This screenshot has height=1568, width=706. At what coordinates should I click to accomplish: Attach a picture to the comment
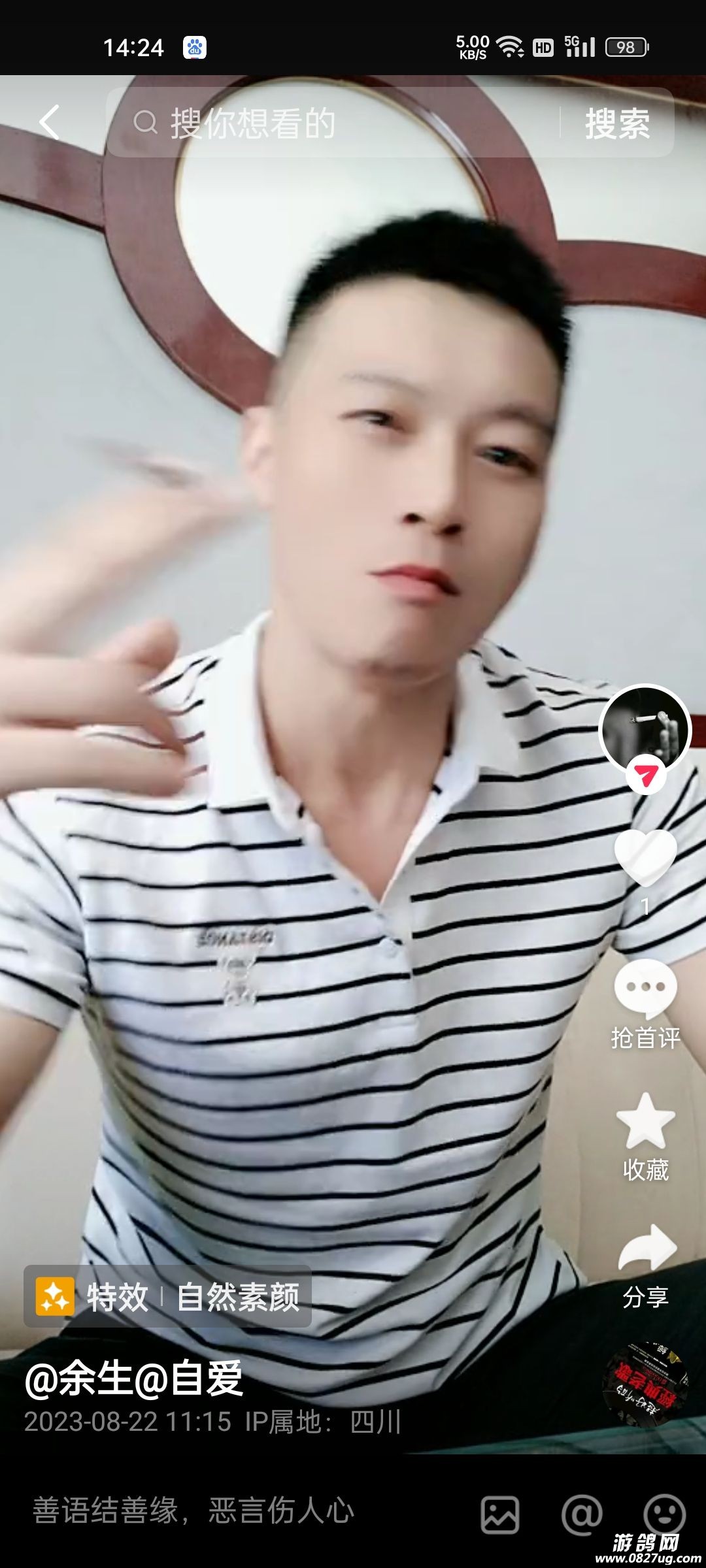(x=500, y=1514)
